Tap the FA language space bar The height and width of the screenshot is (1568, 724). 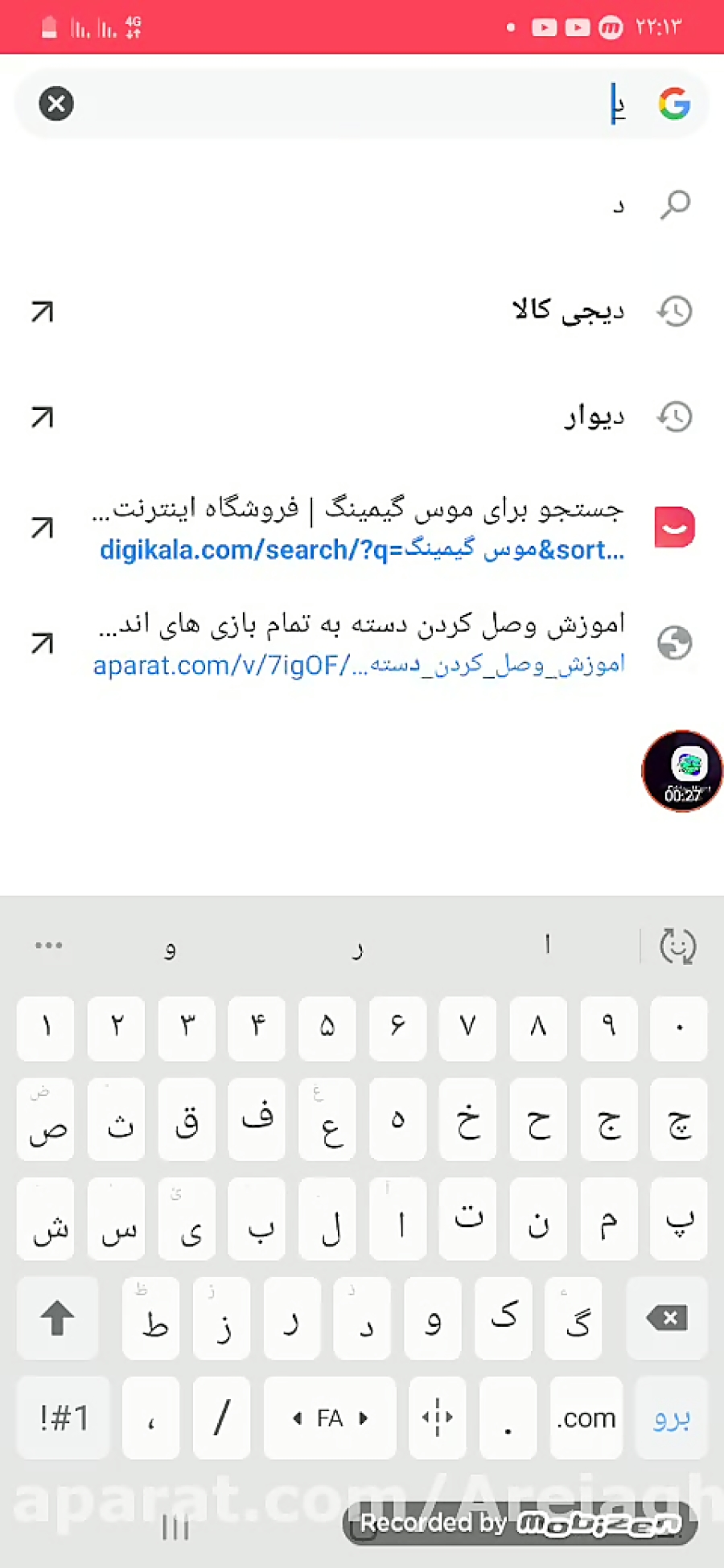330,1418
